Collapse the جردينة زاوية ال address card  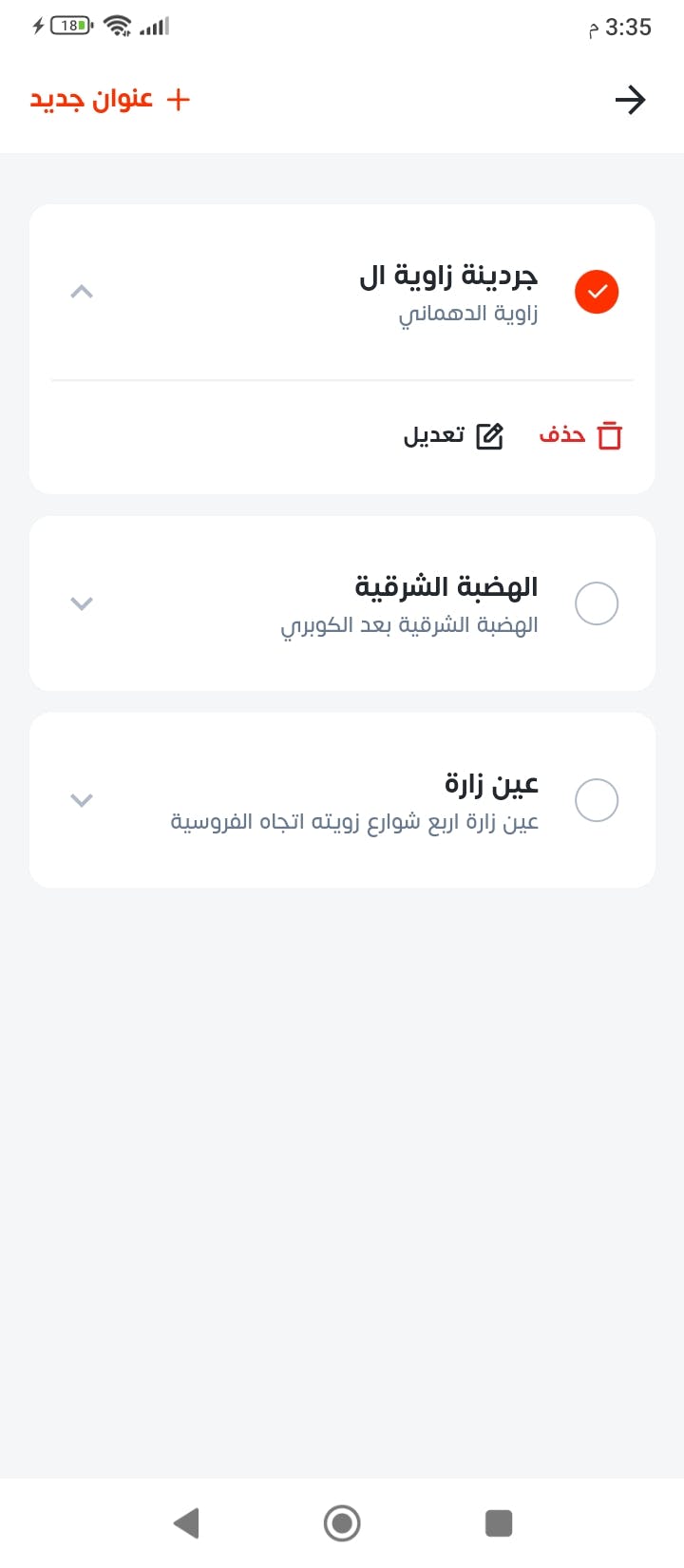point(82,292)
